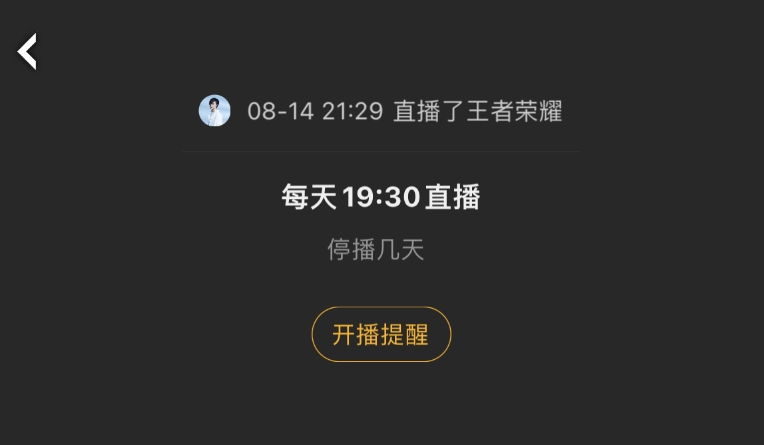Go back using the top-left arrow
764x445 pixels.
tap(27, 51)
